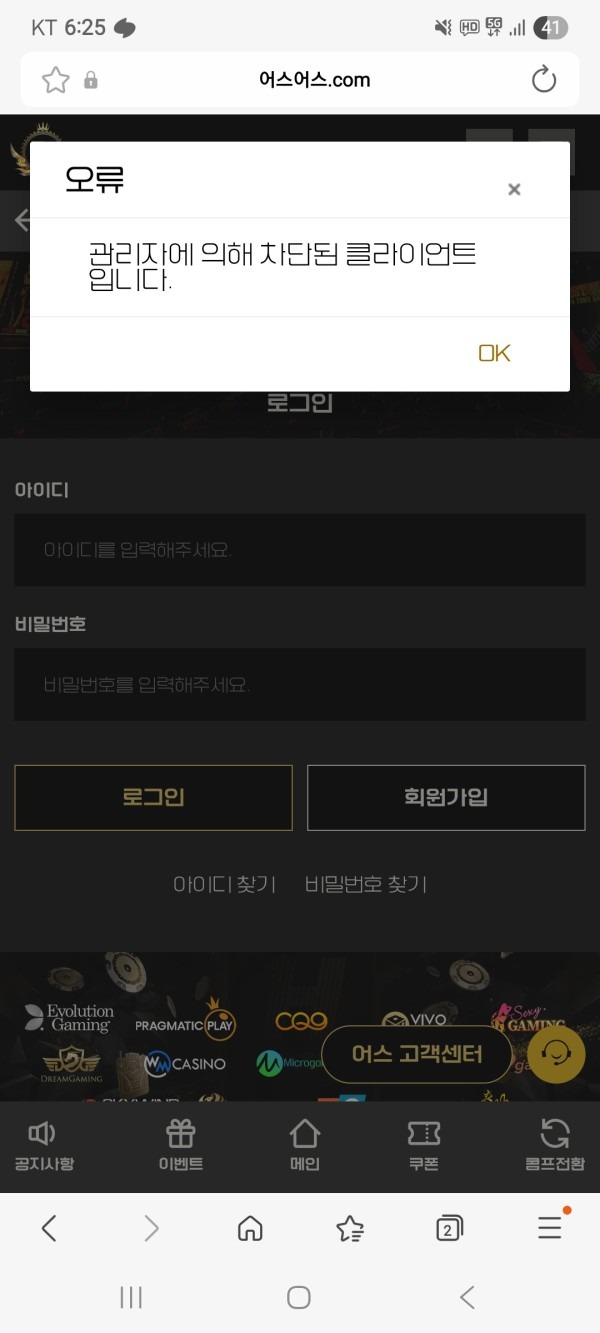Open 아이디 찾기 link
Image resolution: width=600 pixels, height=1333 pixels.
224,884
